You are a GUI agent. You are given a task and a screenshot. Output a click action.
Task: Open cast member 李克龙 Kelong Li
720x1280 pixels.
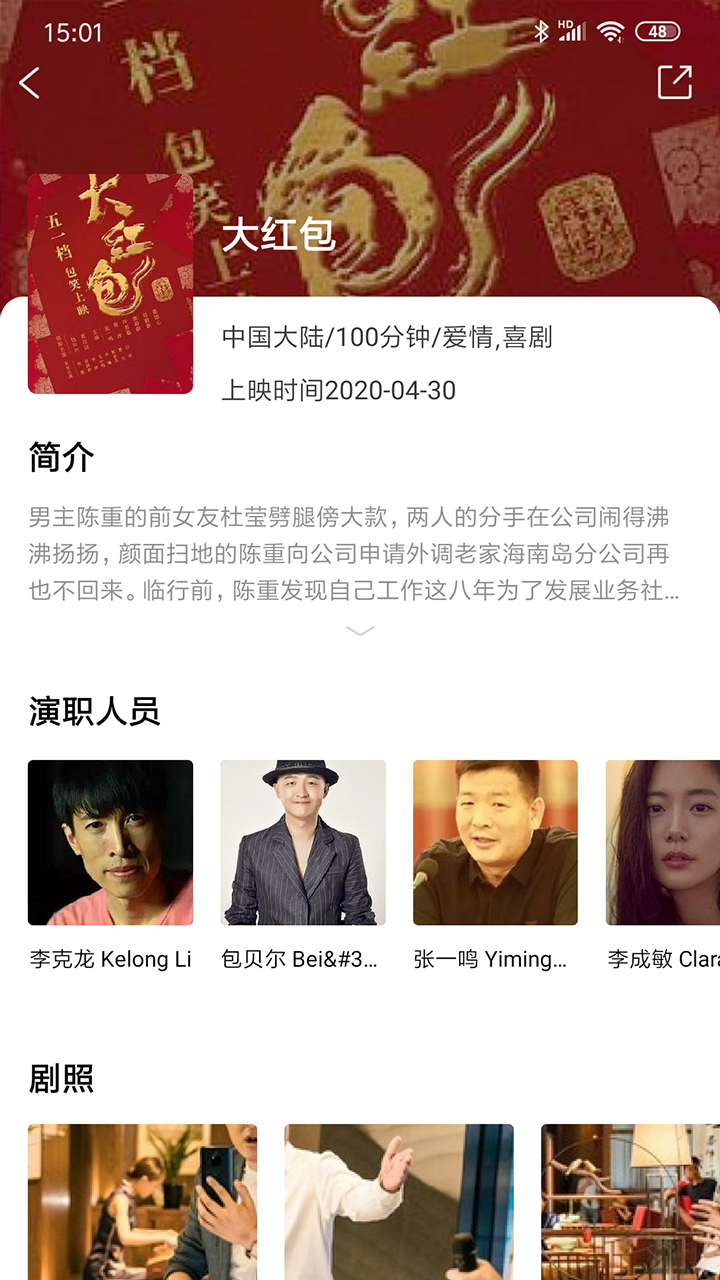point(110,842)
